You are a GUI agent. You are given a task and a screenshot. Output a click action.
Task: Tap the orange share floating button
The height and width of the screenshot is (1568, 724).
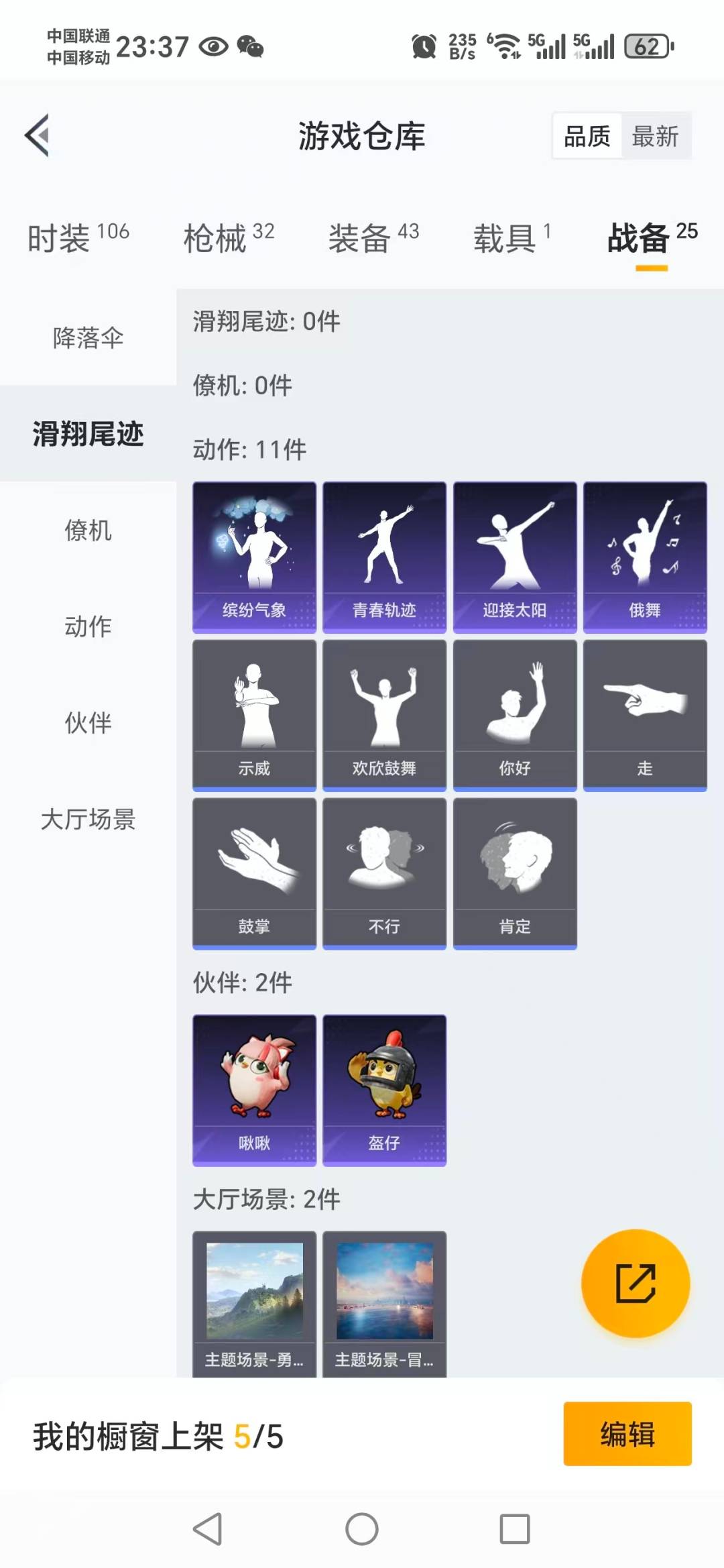635,1283
